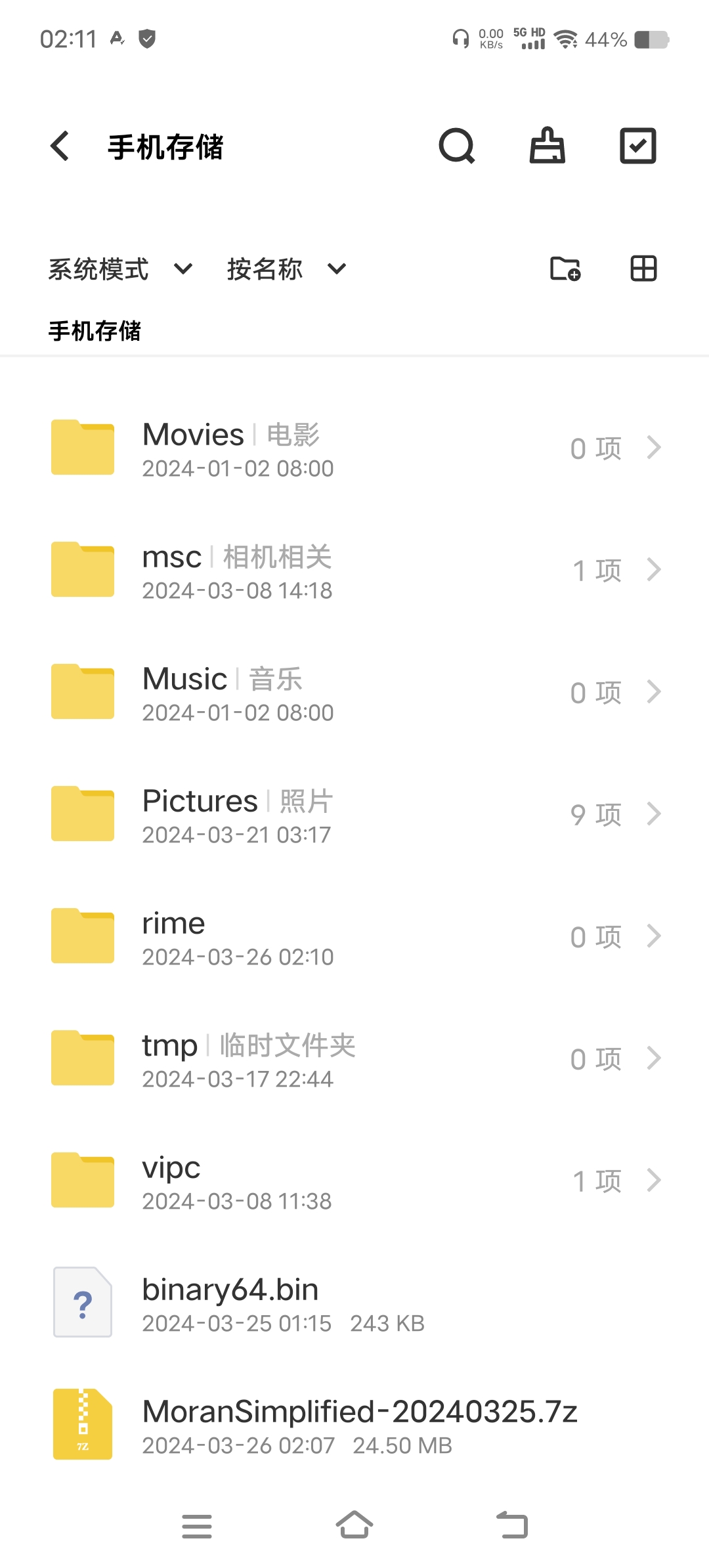Tap the 手机存储 breadcrumb path
Screen dimensions: 709x1568
click(x=95, y=331)
